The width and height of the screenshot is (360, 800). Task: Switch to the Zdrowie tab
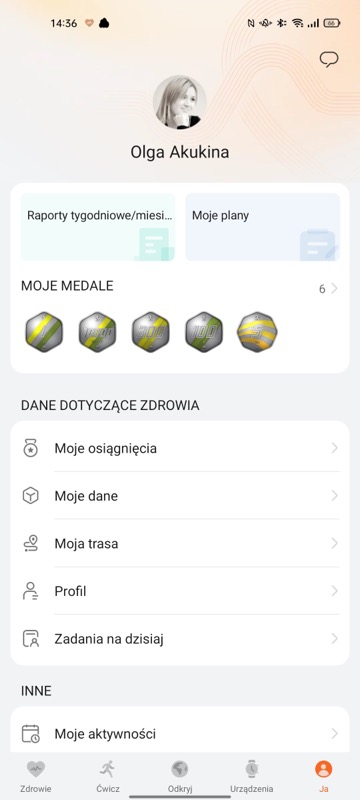36,775
